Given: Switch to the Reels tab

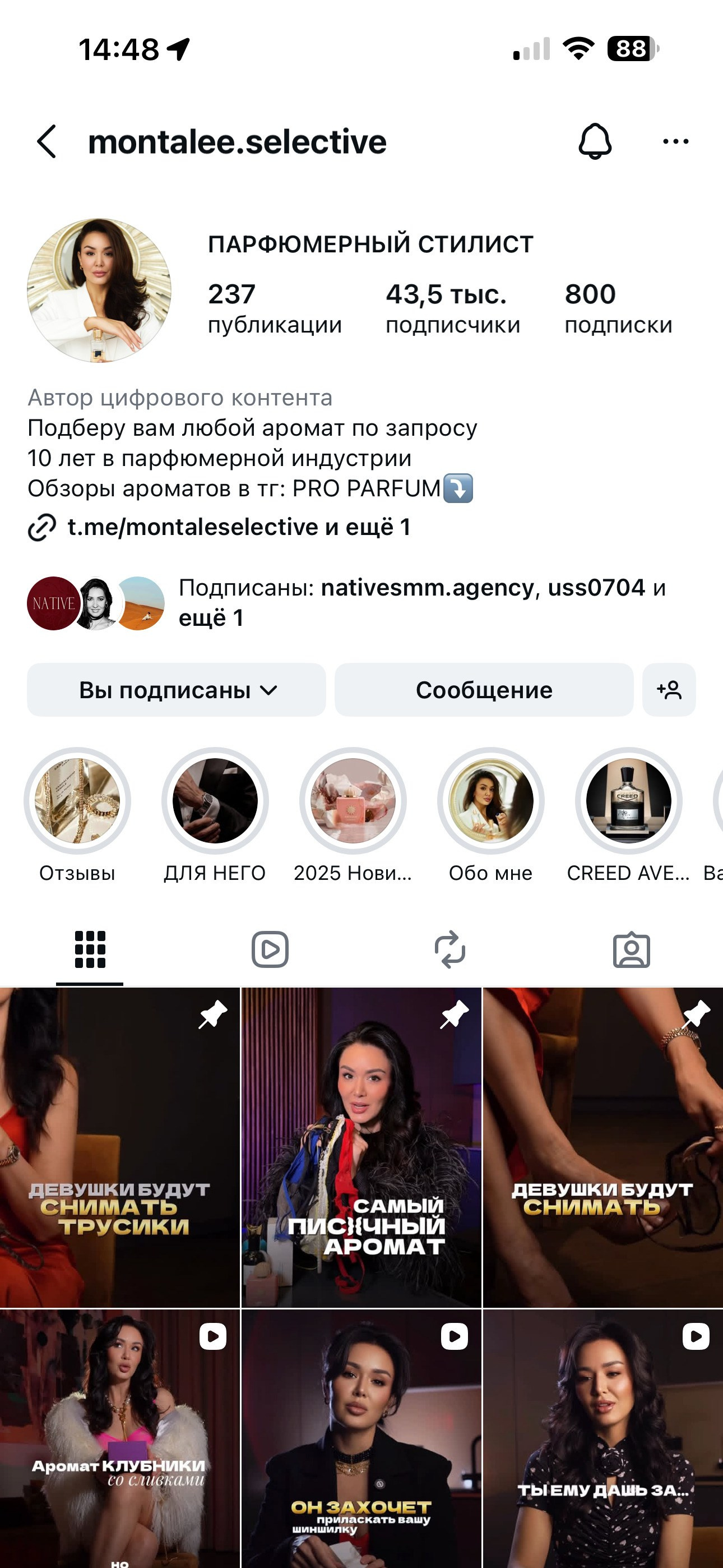Looking at the screenshot, I should (270, 949).
